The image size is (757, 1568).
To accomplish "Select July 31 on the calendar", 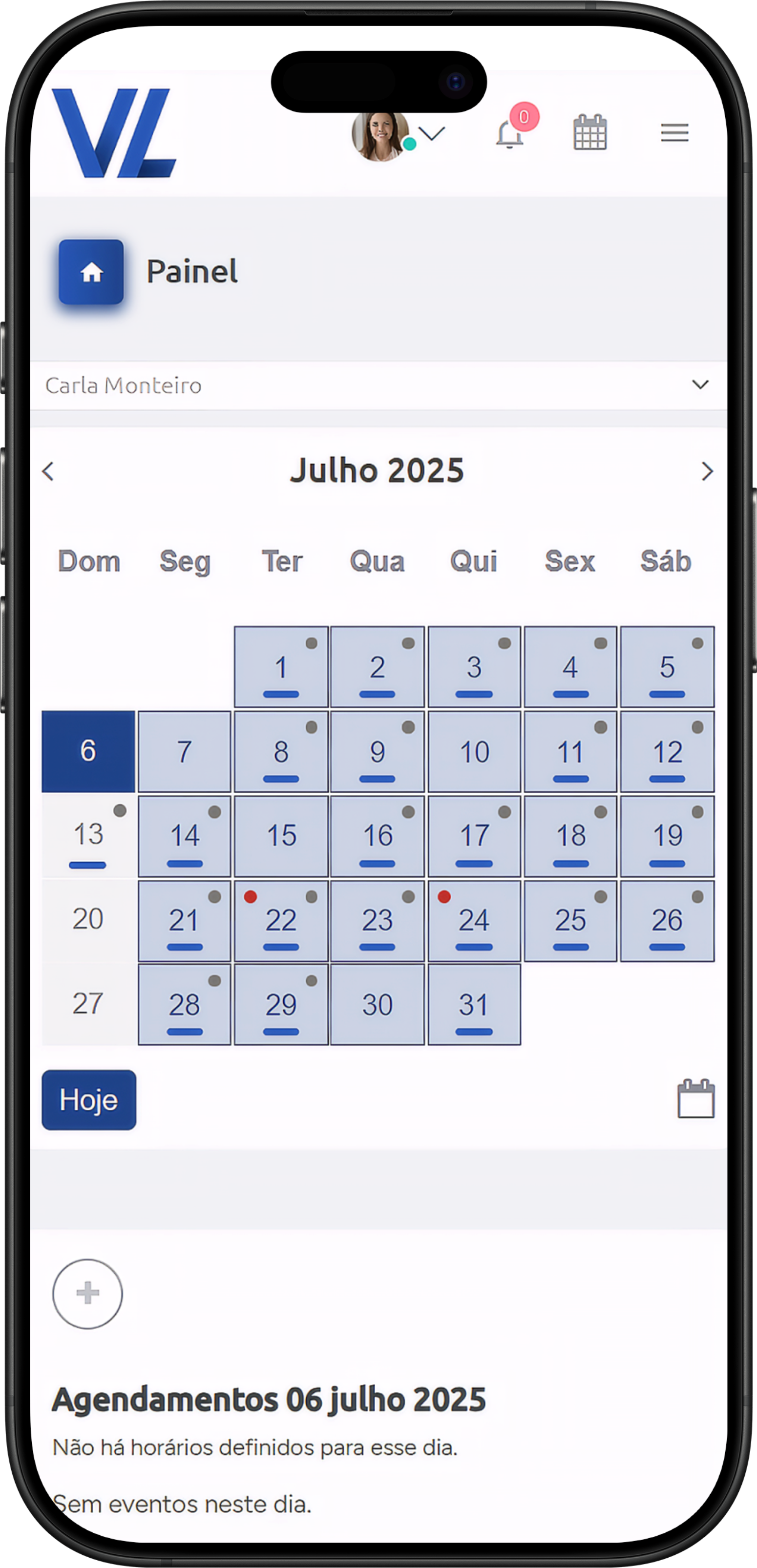I will point(474,1004).
